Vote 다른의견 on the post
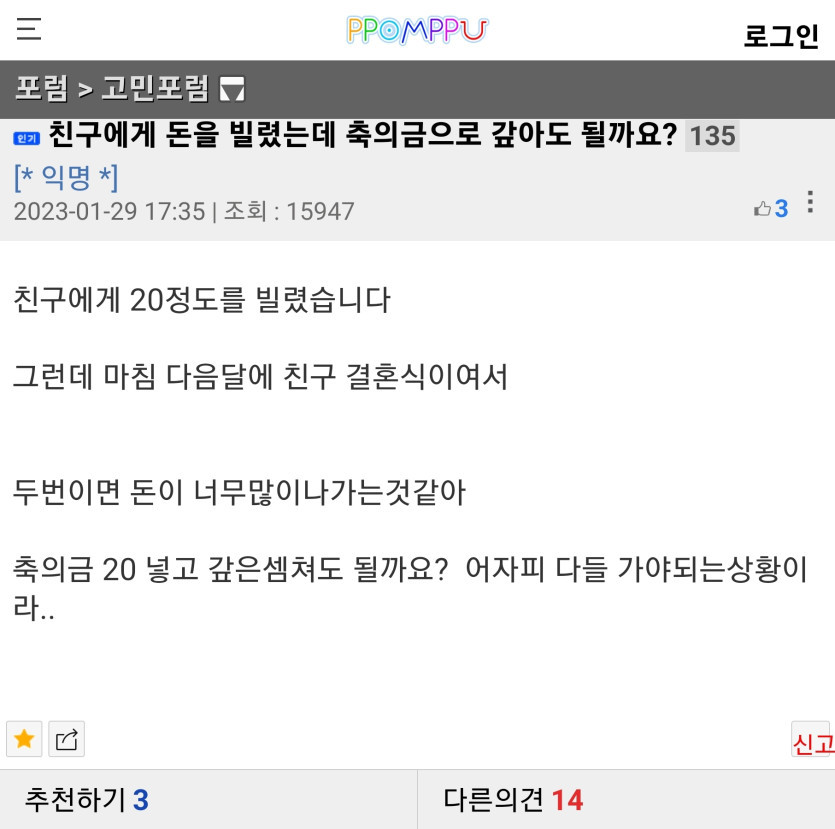This screenshot has height=829, width=835. tap(513, 800)
